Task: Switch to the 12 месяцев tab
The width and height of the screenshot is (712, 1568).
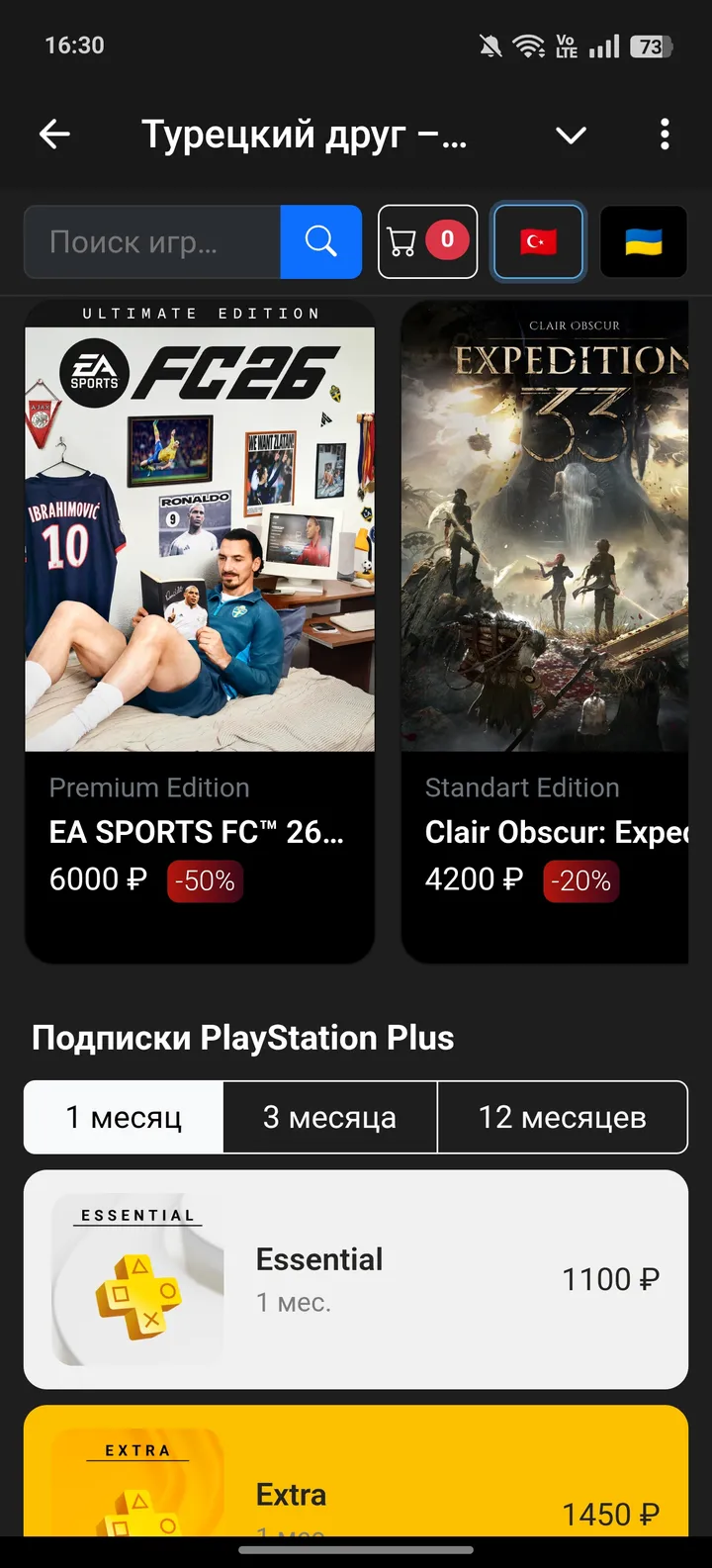Action: pyautogui.click(x=562, y=1118)
